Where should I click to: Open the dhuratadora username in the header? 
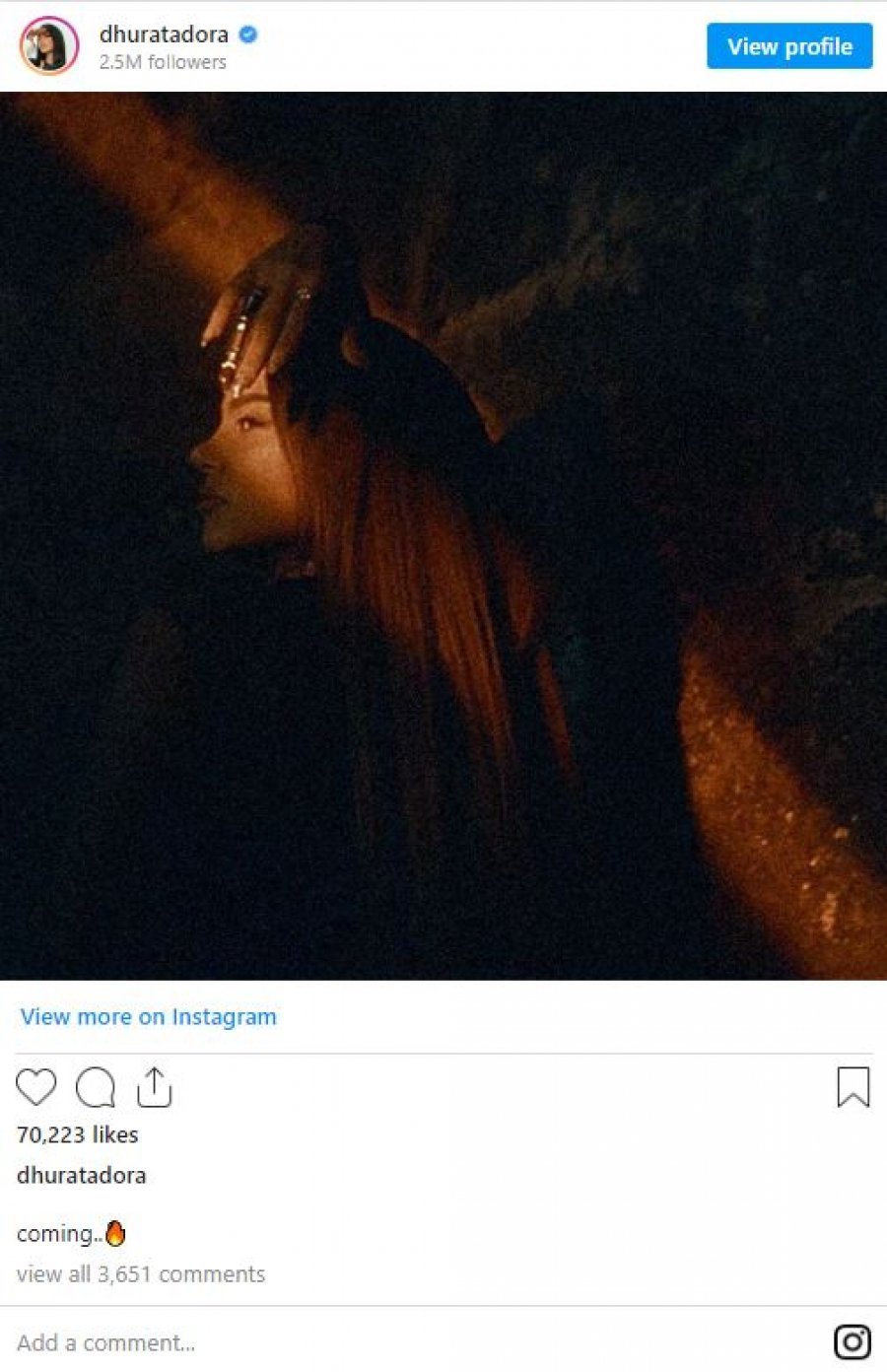[x=164, y=34]
